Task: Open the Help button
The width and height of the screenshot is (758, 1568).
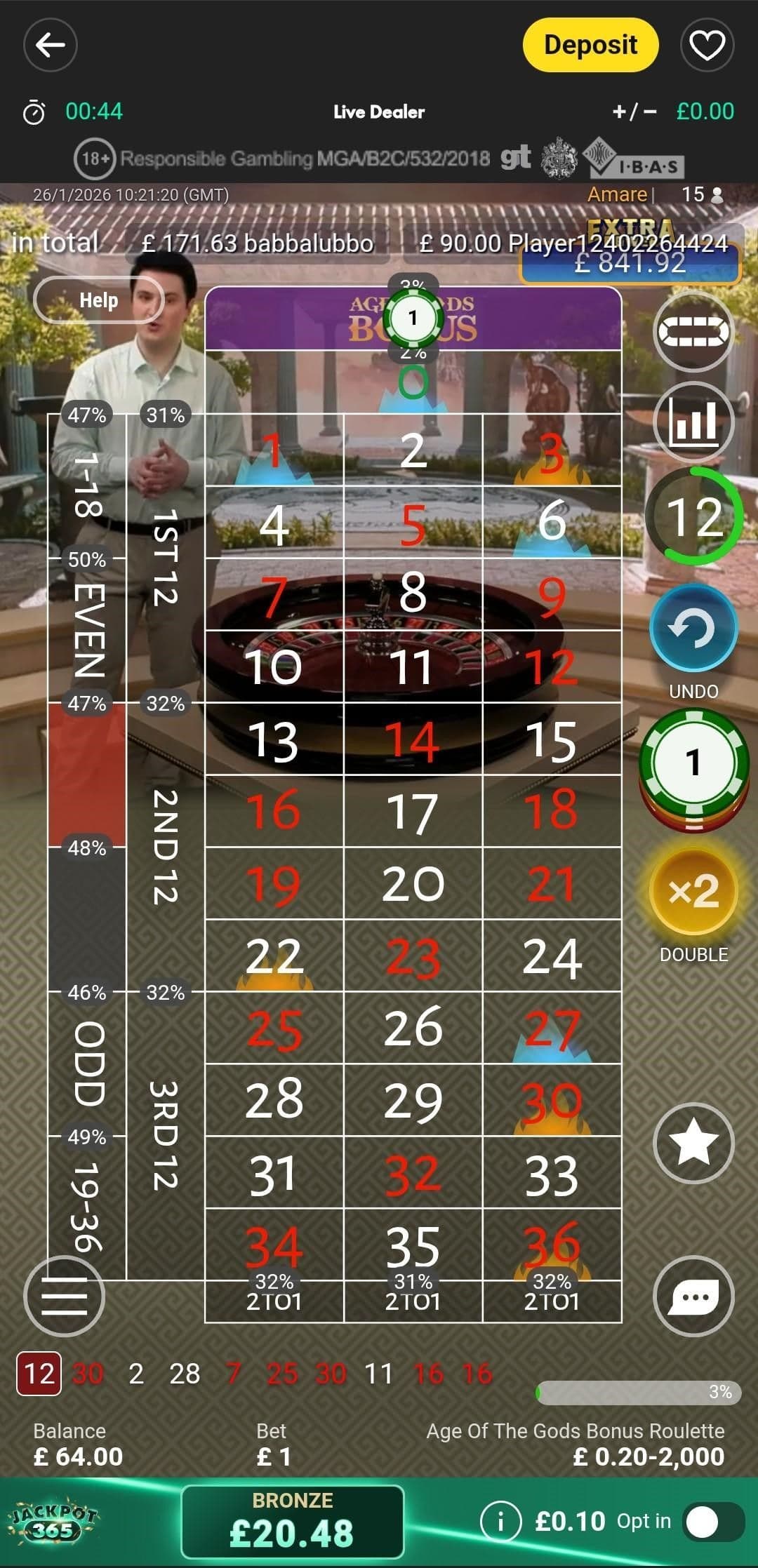Action: click(98, 300)
